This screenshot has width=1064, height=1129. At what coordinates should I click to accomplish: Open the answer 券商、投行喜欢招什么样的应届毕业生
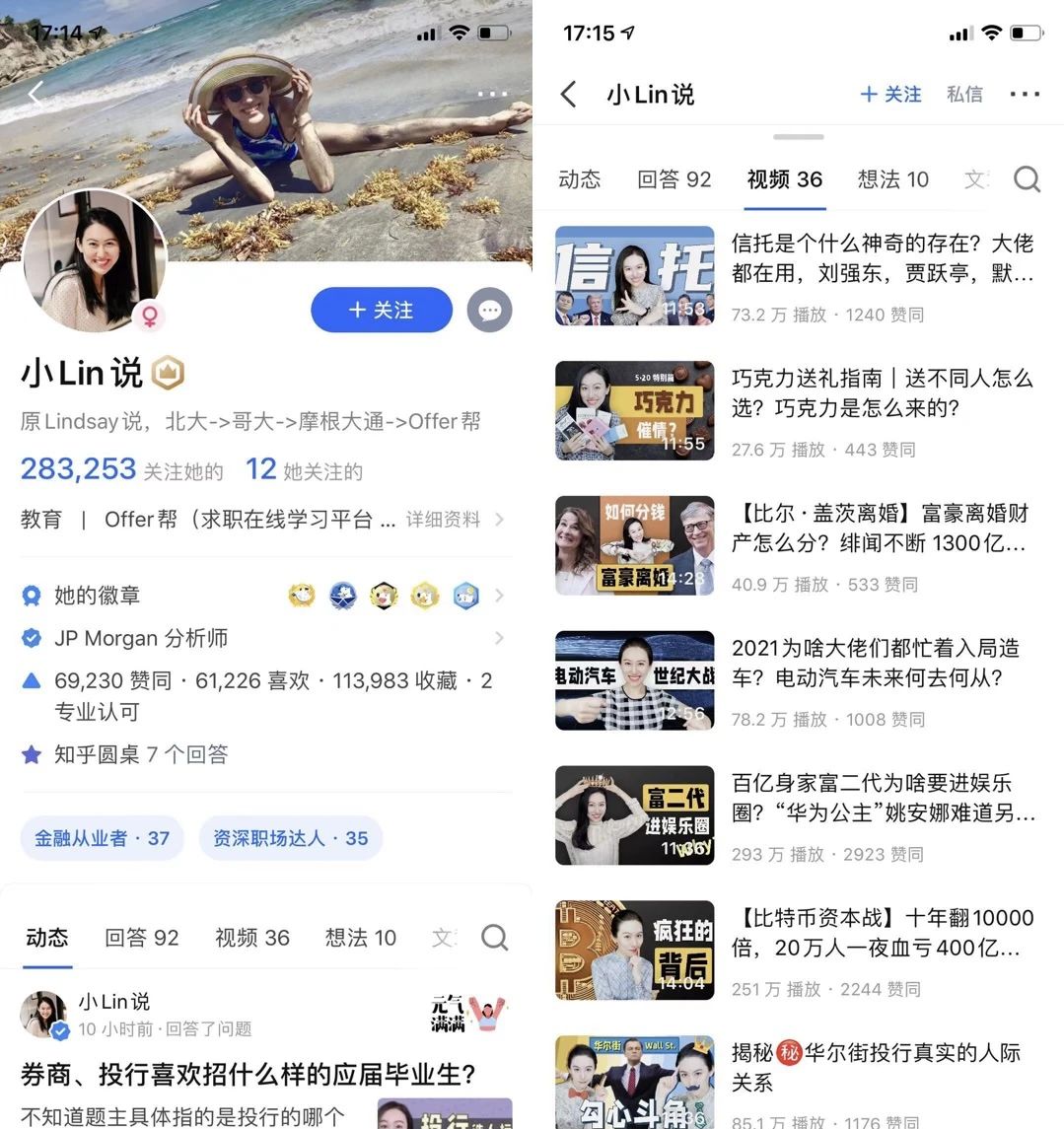pos(248,1074)
